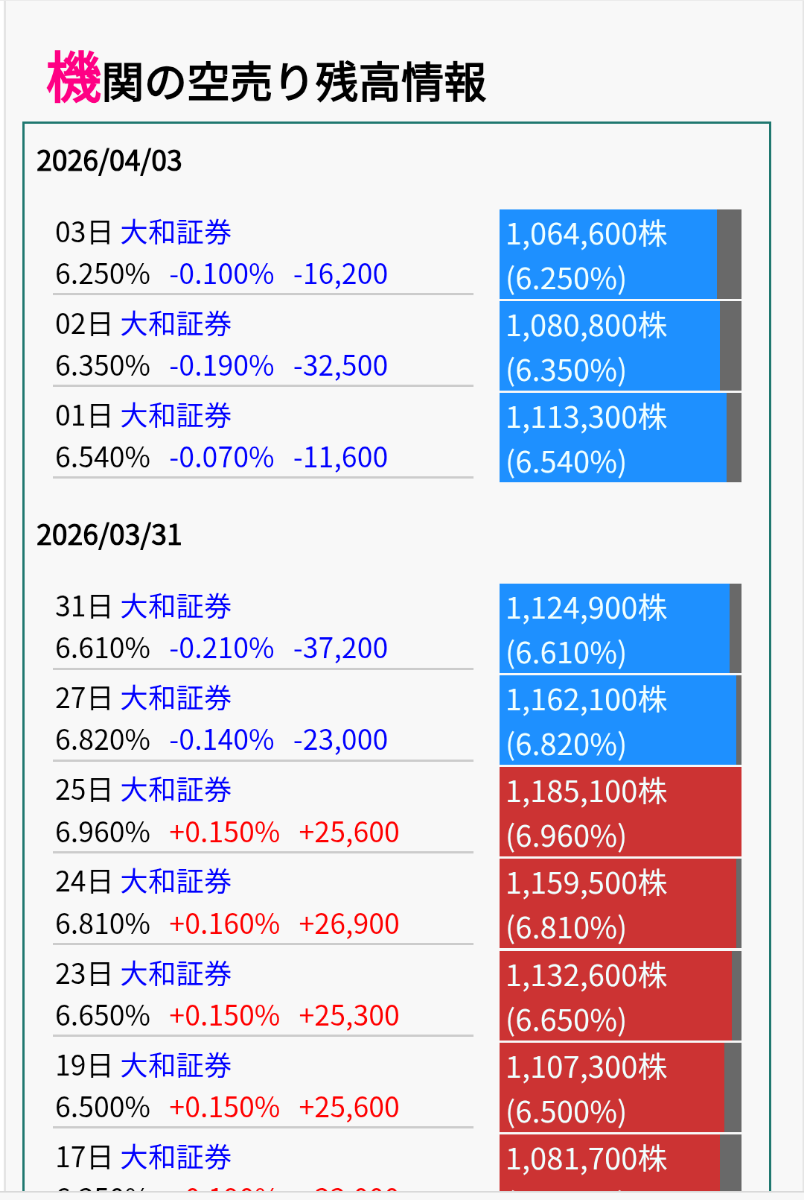The width and height of the screenshot is (804, 1200).
Task: Open the 大和証券 link for the 02日 row
Action: (175, 323)
